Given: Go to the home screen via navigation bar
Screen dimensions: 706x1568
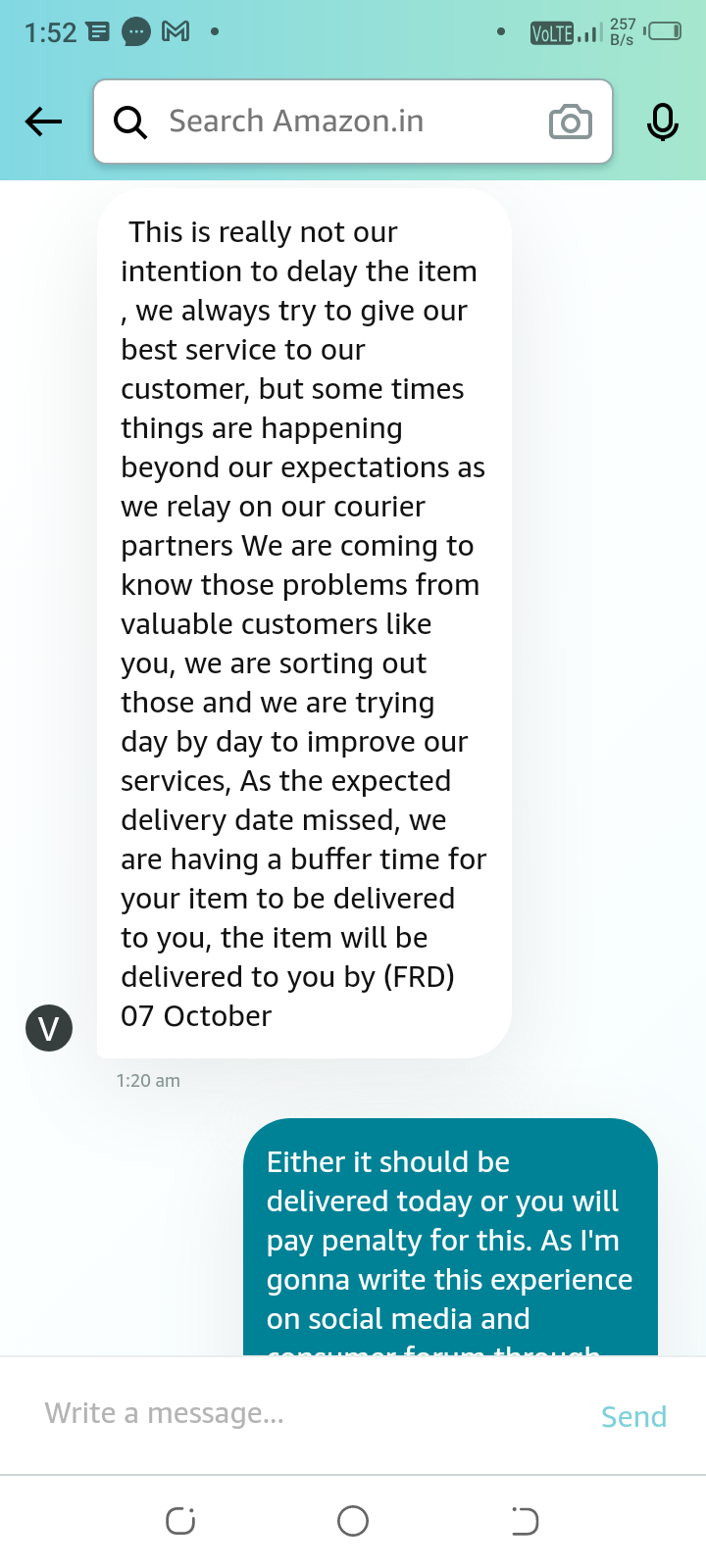Looking at the screenshot, I should [353, 1521].
